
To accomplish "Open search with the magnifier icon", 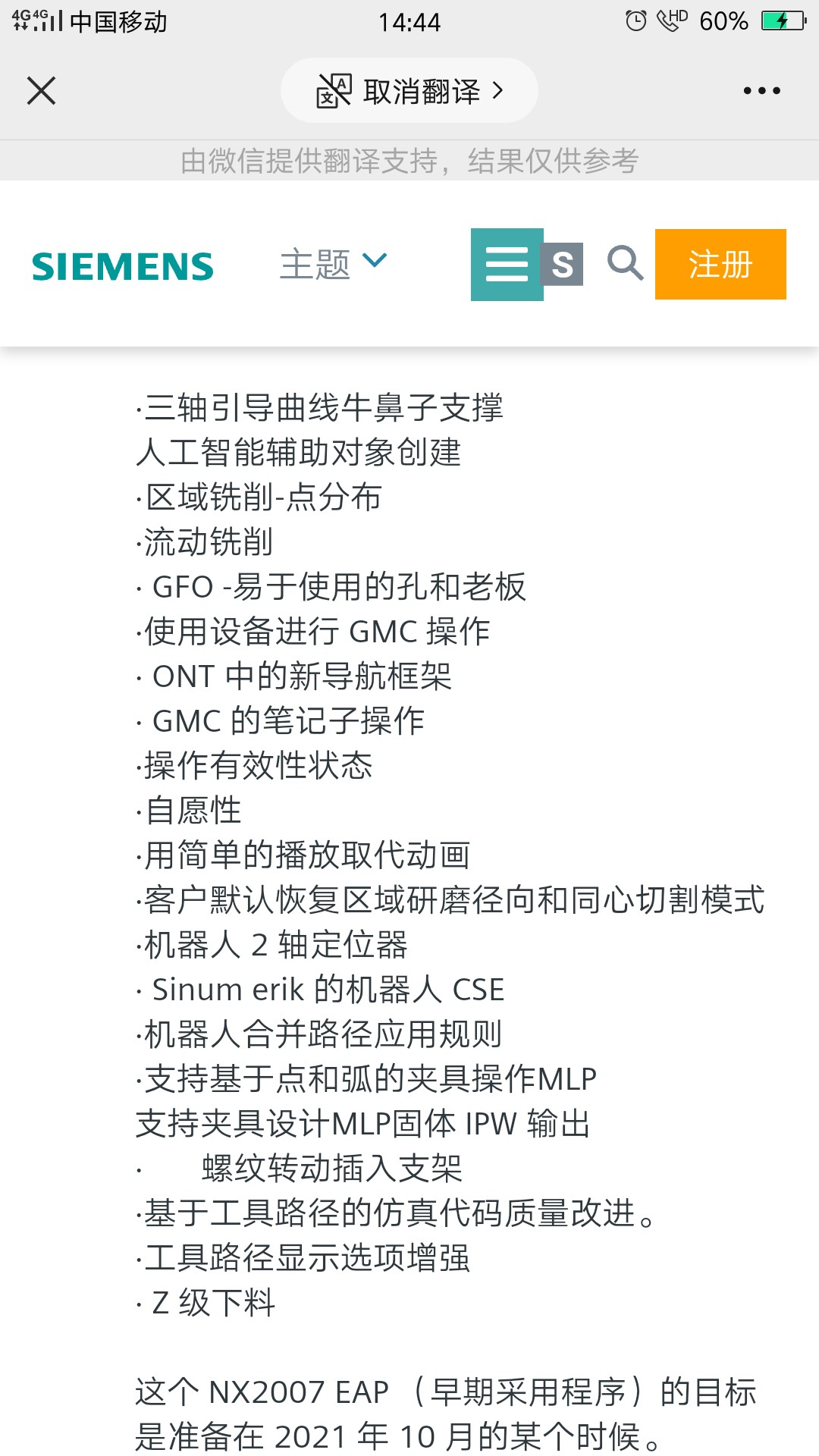I will pyautogui.click(x=625, y=263).
